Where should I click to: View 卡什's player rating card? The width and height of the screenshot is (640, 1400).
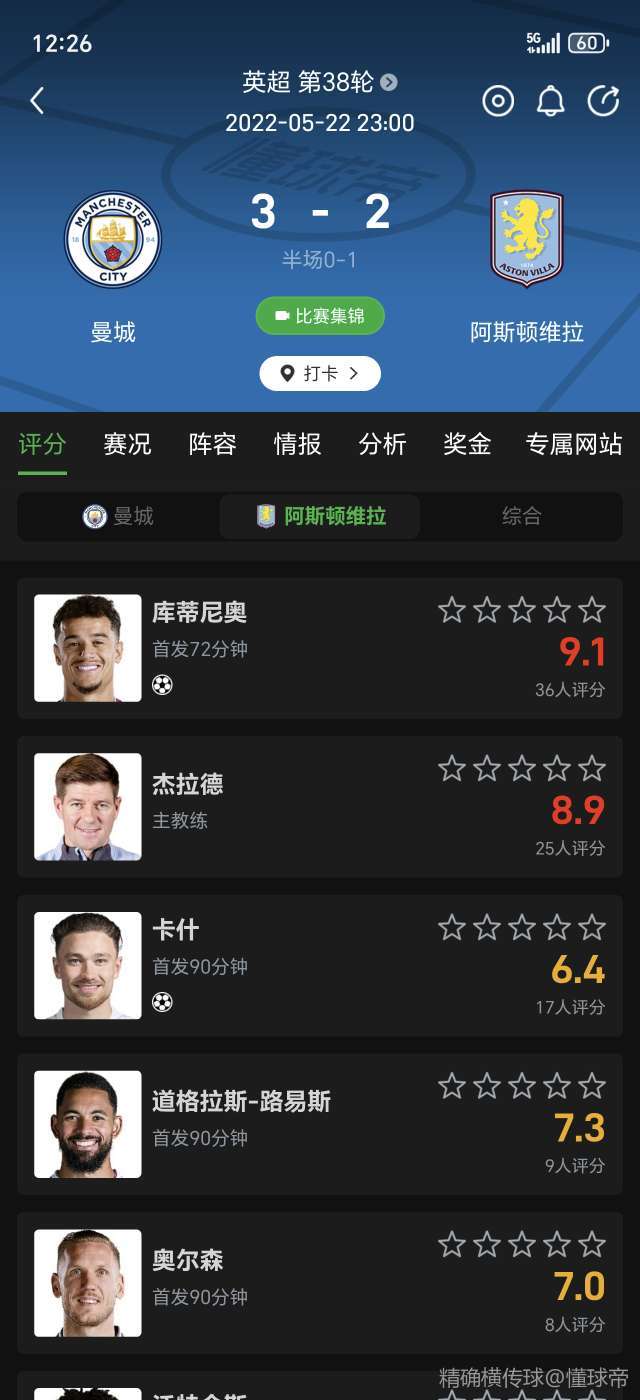pos(320,965)
